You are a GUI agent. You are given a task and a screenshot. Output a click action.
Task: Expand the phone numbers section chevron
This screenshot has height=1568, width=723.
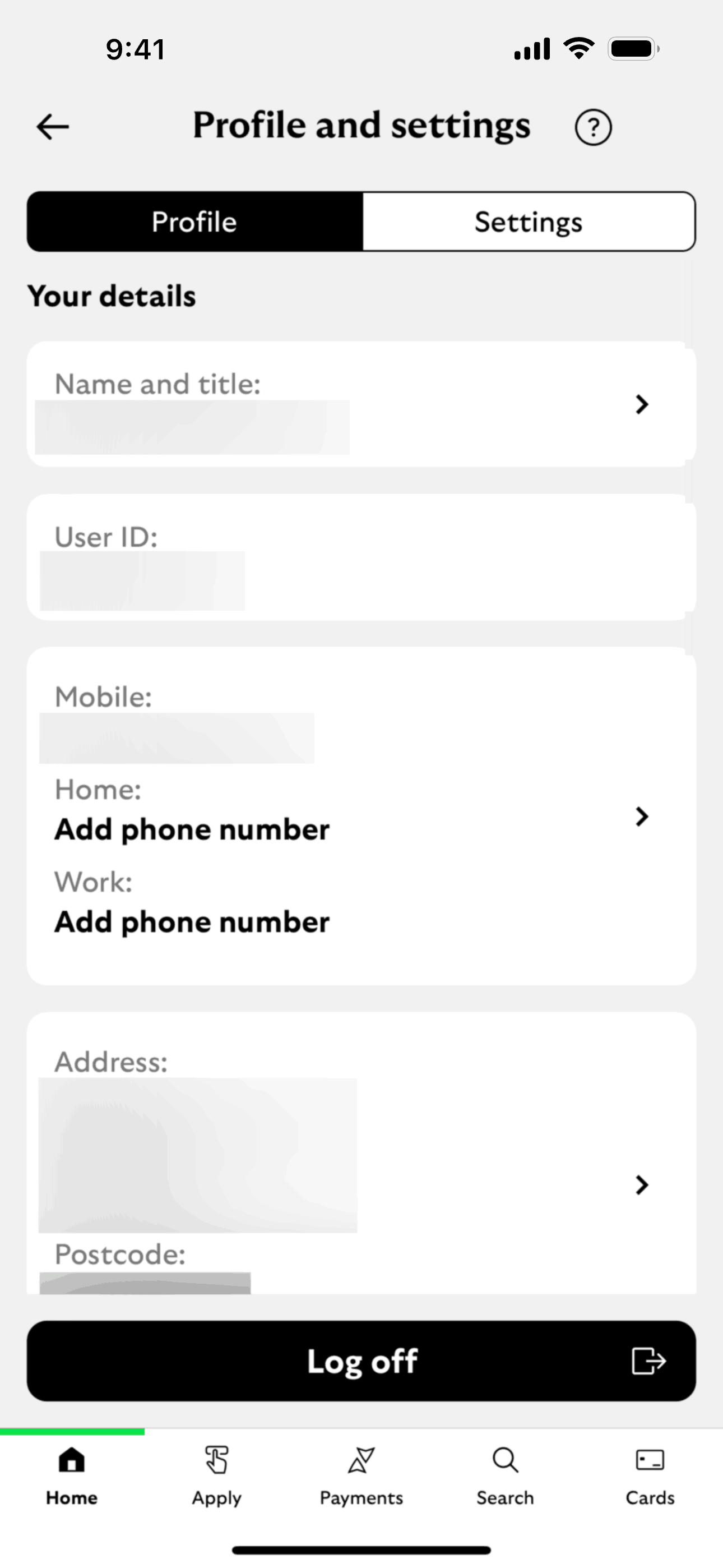(641, 817)
